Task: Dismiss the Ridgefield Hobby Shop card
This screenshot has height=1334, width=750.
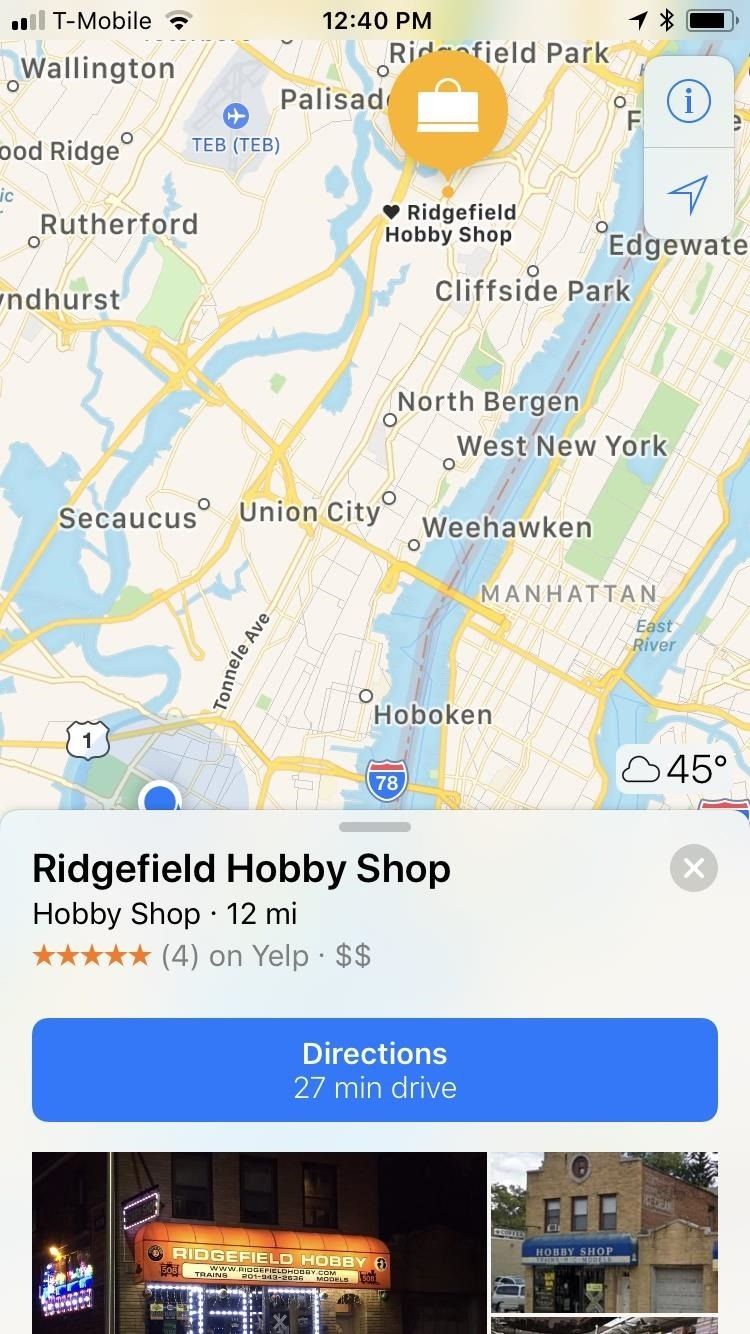Action: 693,868
